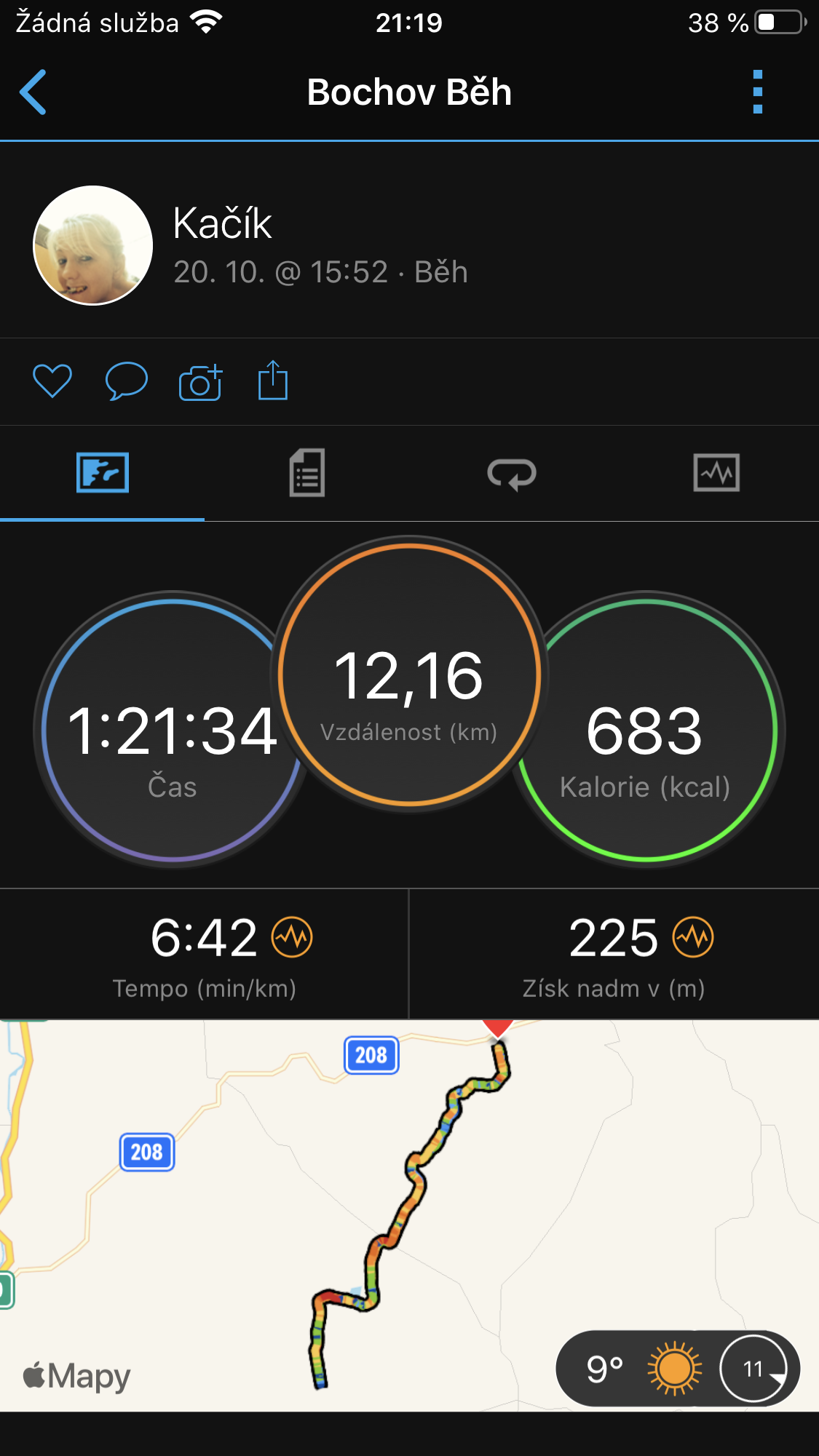The height and width of the screenshot is (1456, 819).
Task: Tap the chart icon next to Tempo 6:42
Action: 292,937
